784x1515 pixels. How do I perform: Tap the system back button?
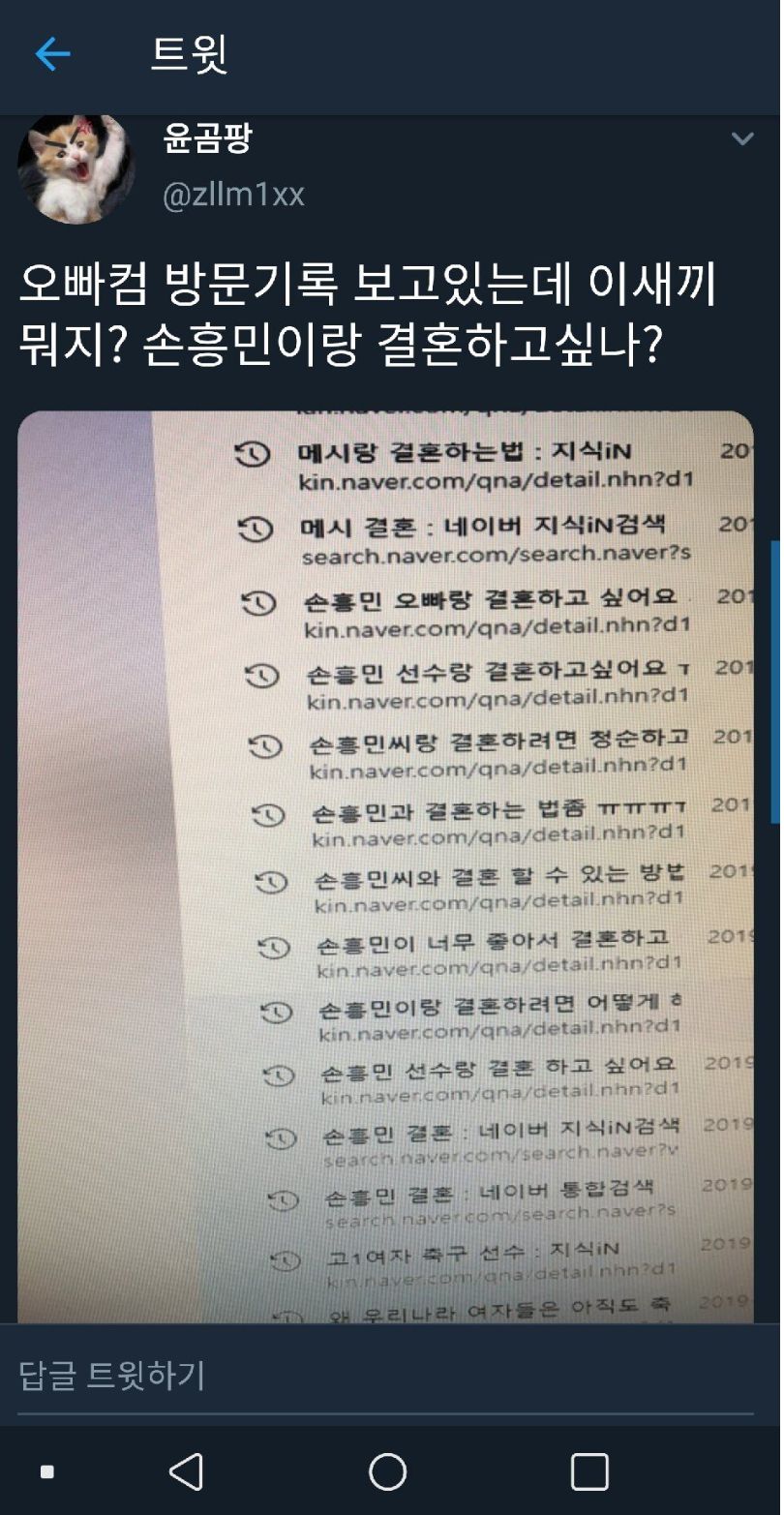pos(186,1471)
